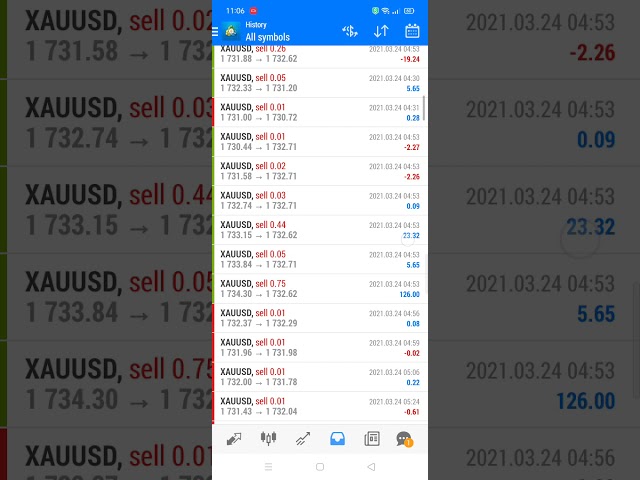Switch to the Quotes tab

[x=234, y=438]
